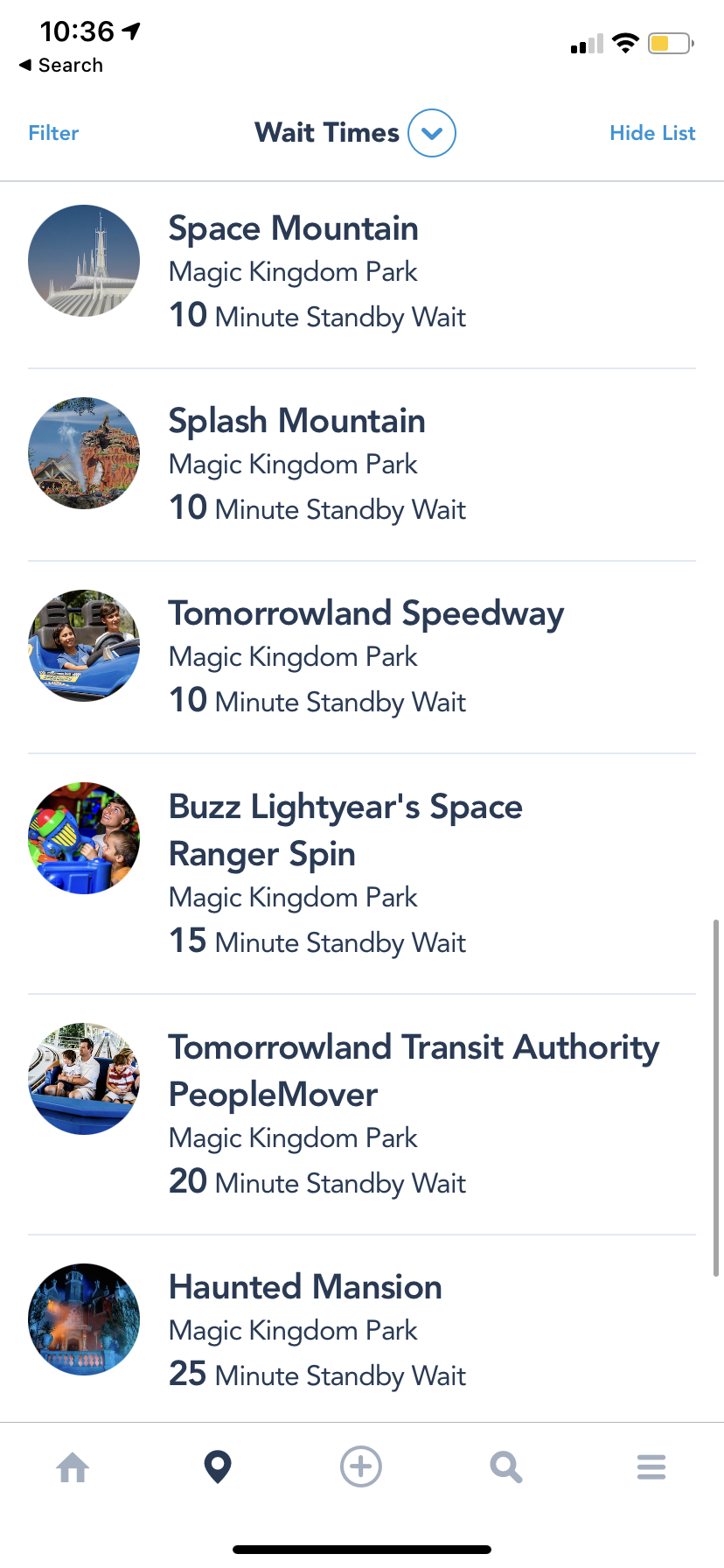Select Tomorrowland Speedway

(365, 614)
